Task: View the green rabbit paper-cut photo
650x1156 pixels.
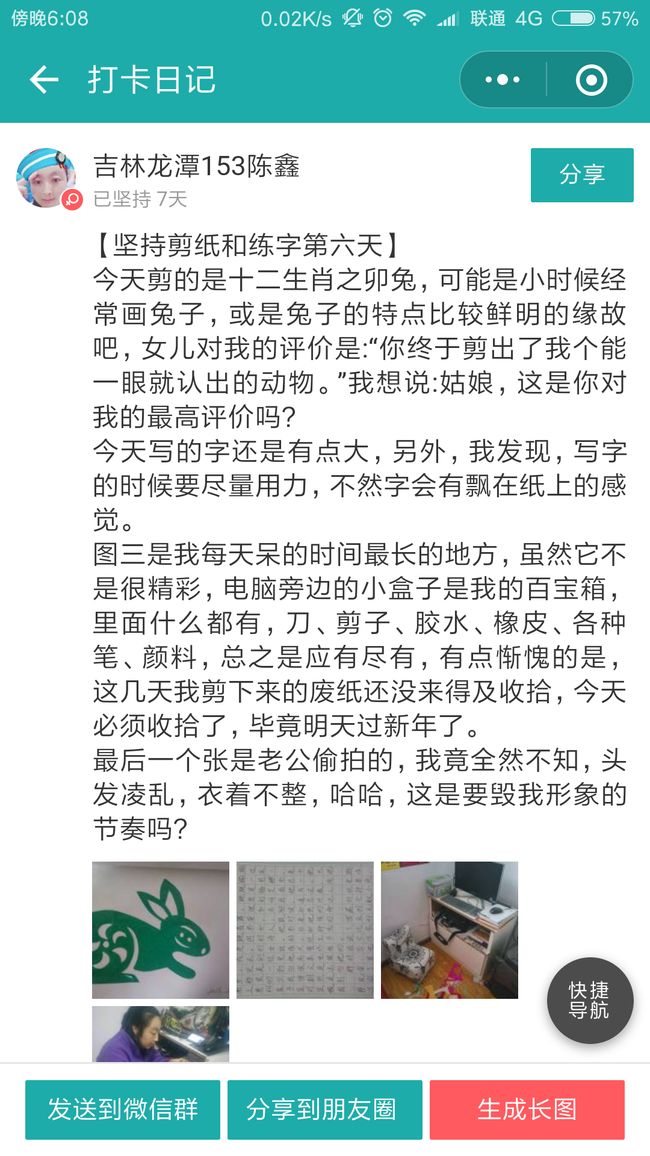Action: click(x=161, y=930)
